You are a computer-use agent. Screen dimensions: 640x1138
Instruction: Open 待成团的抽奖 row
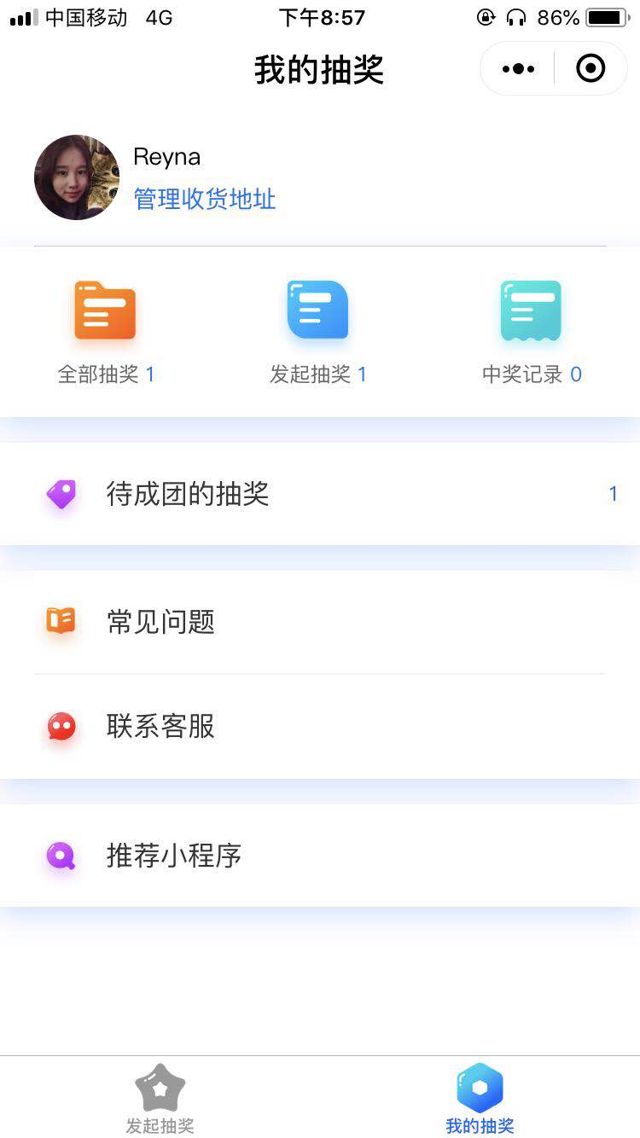click(x=320, y=494)
